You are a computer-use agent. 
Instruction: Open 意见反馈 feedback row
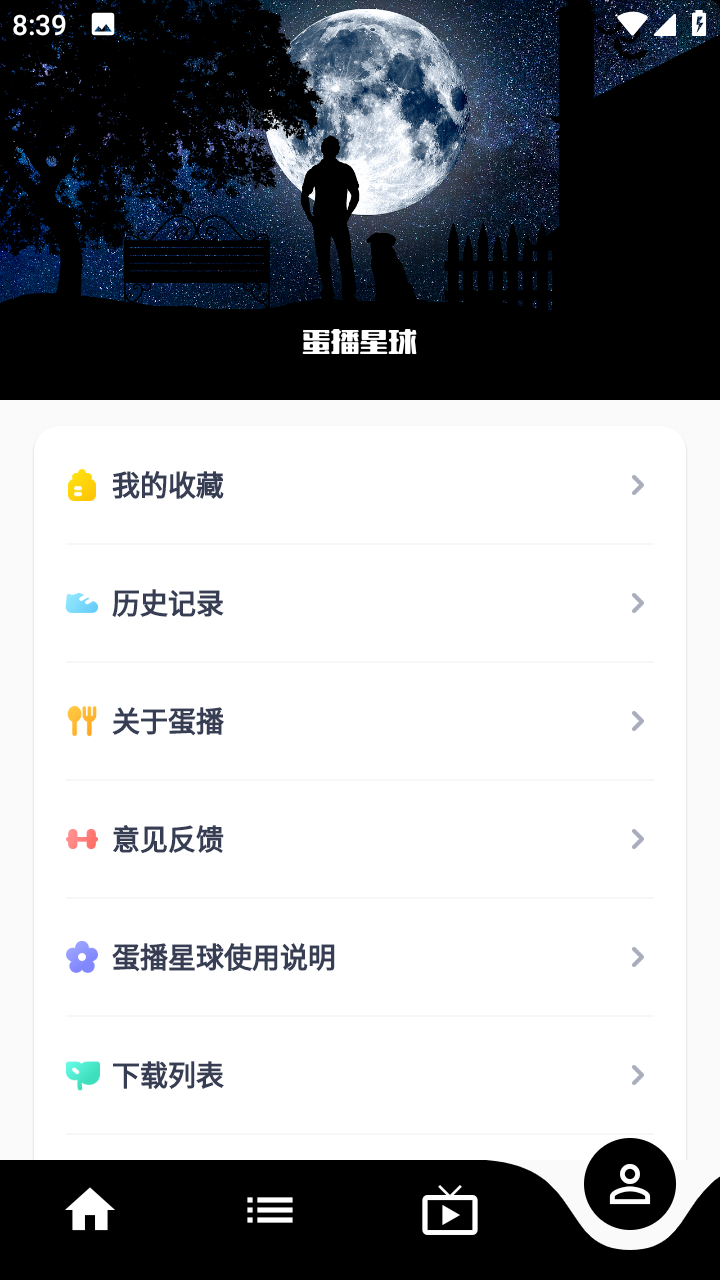tap(360, 839)
